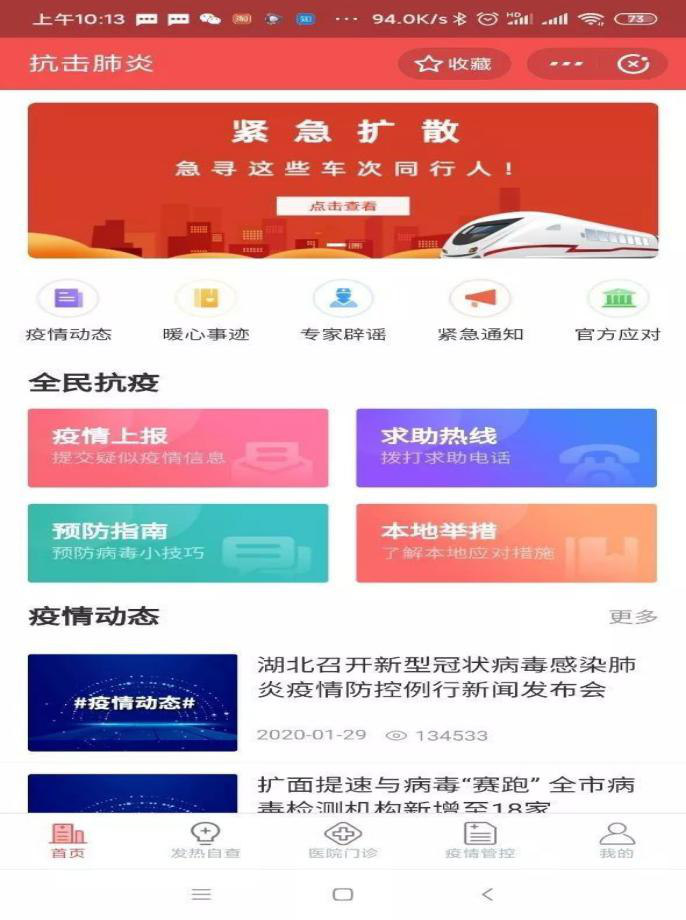Open the 湖北召开新型冠状病毒 news article
686x920 pixels.
pos(446,678)
